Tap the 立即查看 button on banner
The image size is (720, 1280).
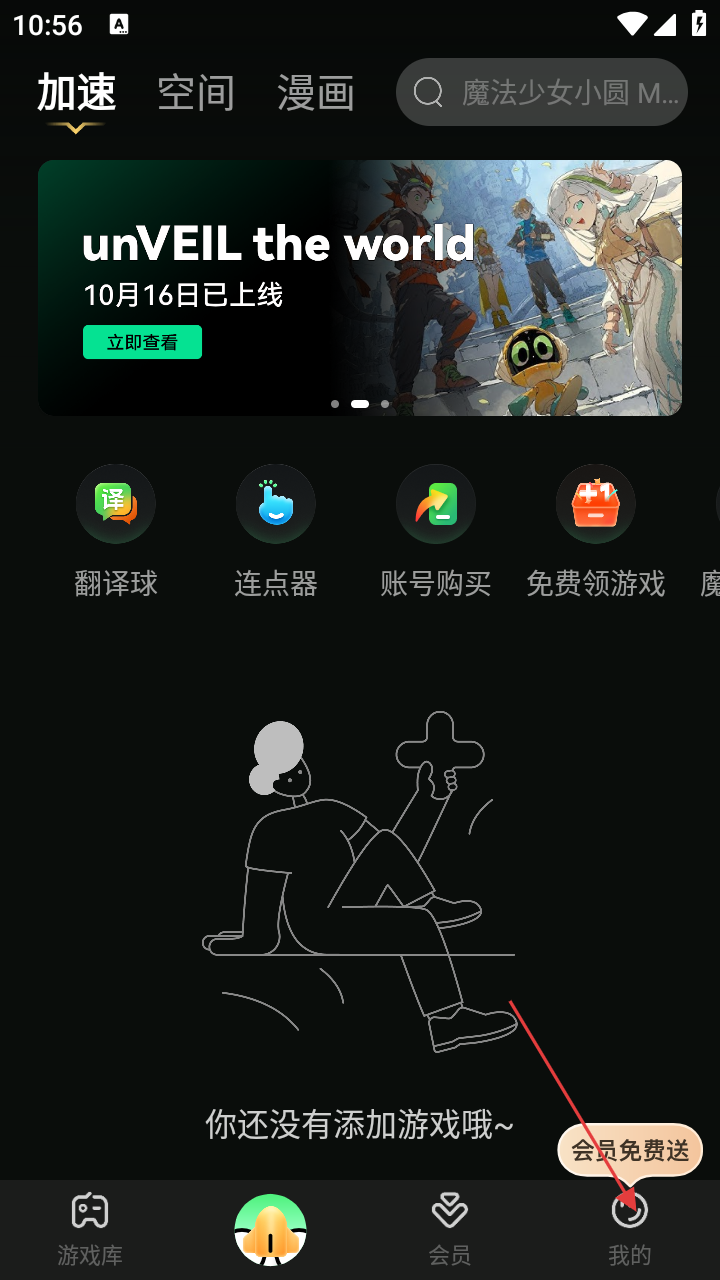coord(142,342)
